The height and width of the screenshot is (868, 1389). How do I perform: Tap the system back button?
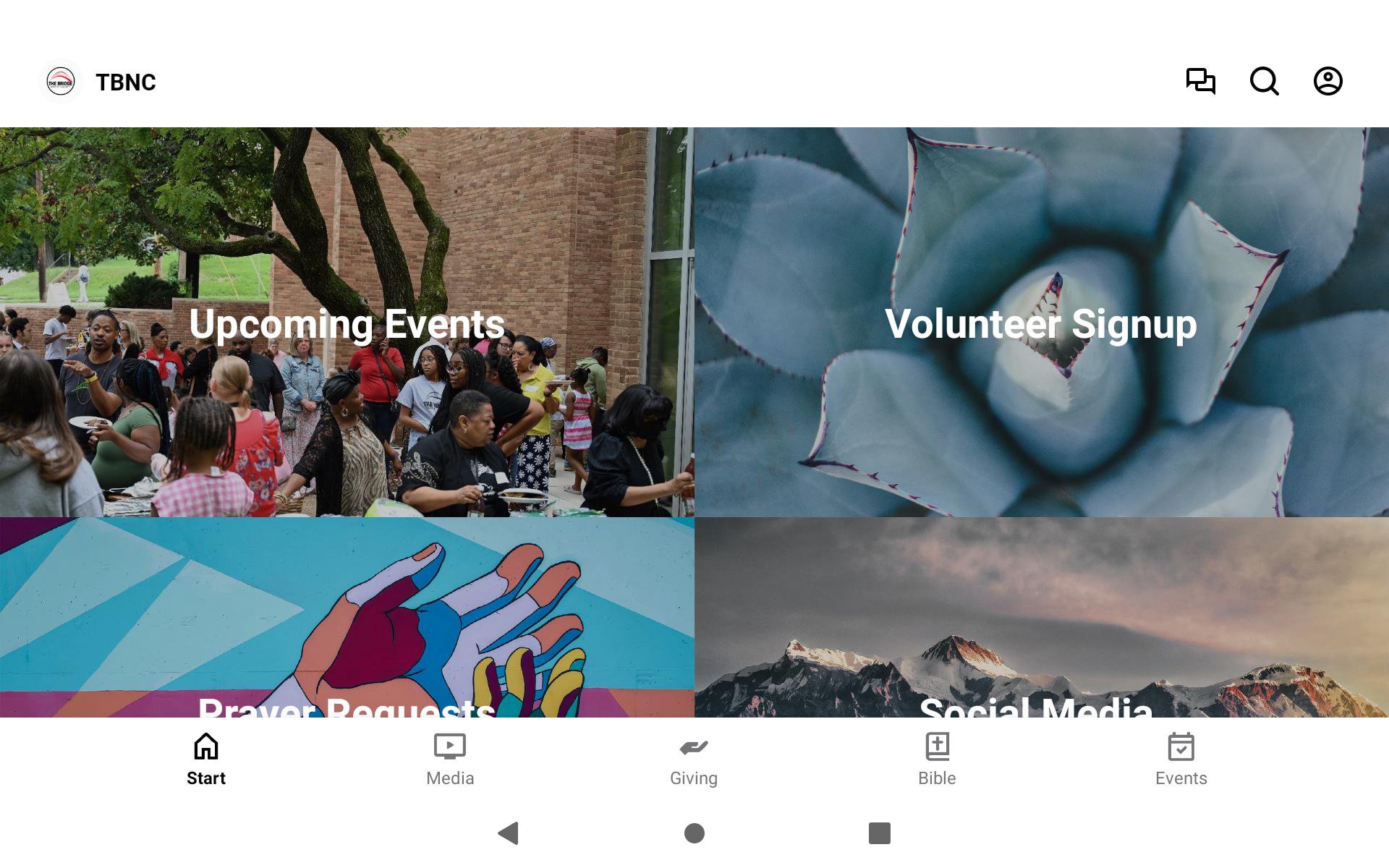[x=509, y=833]
